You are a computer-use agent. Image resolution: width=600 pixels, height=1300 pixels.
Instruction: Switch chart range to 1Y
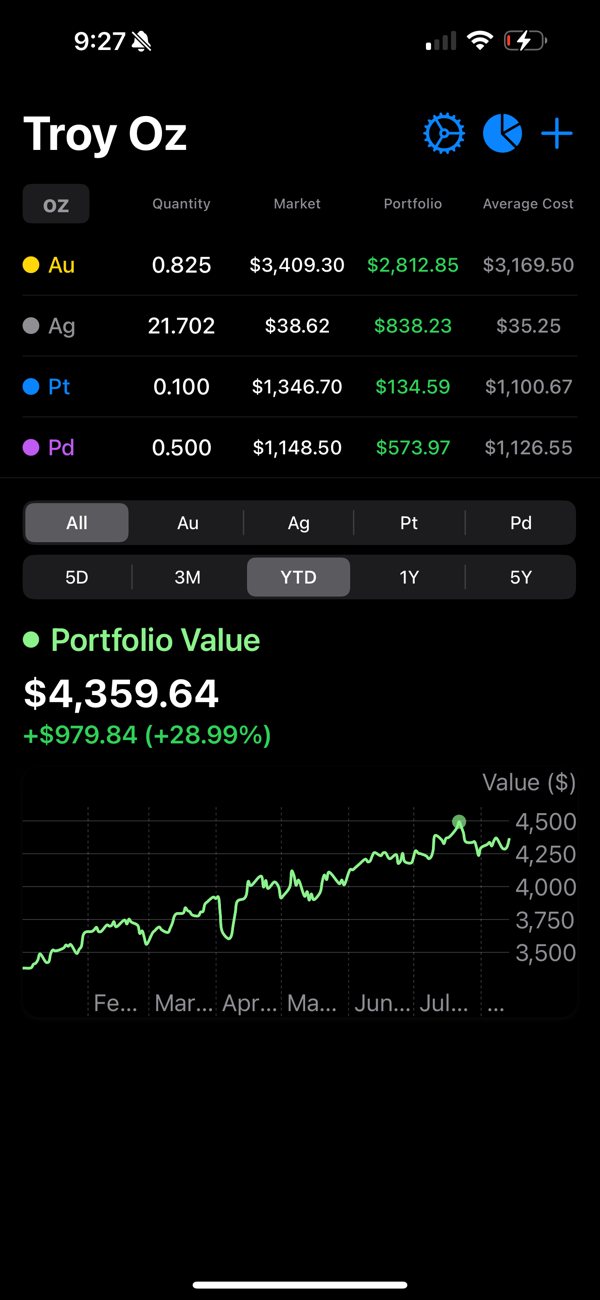[x=409, y=577]
